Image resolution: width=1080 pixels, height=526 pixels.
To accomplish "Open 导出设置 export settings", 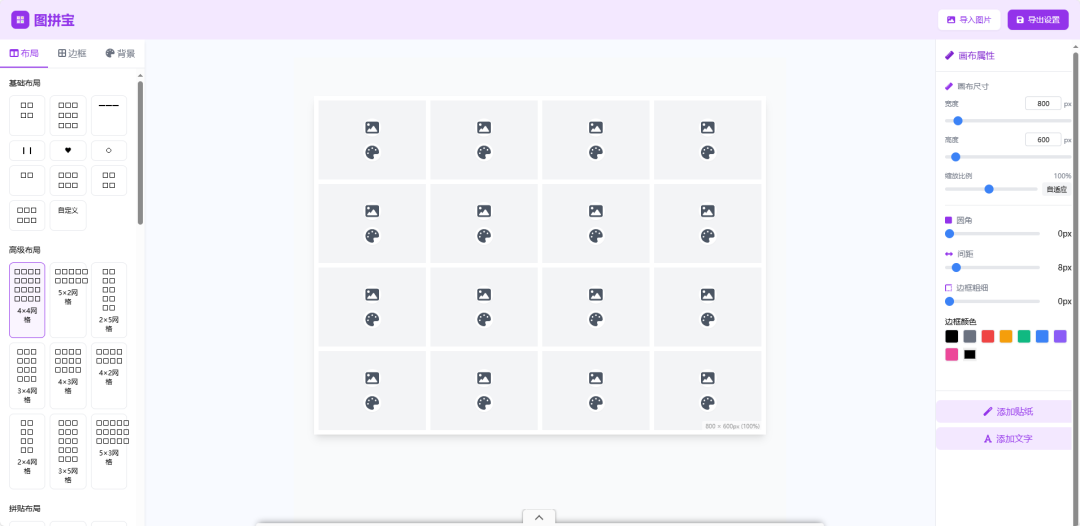I will (1037, 20).
